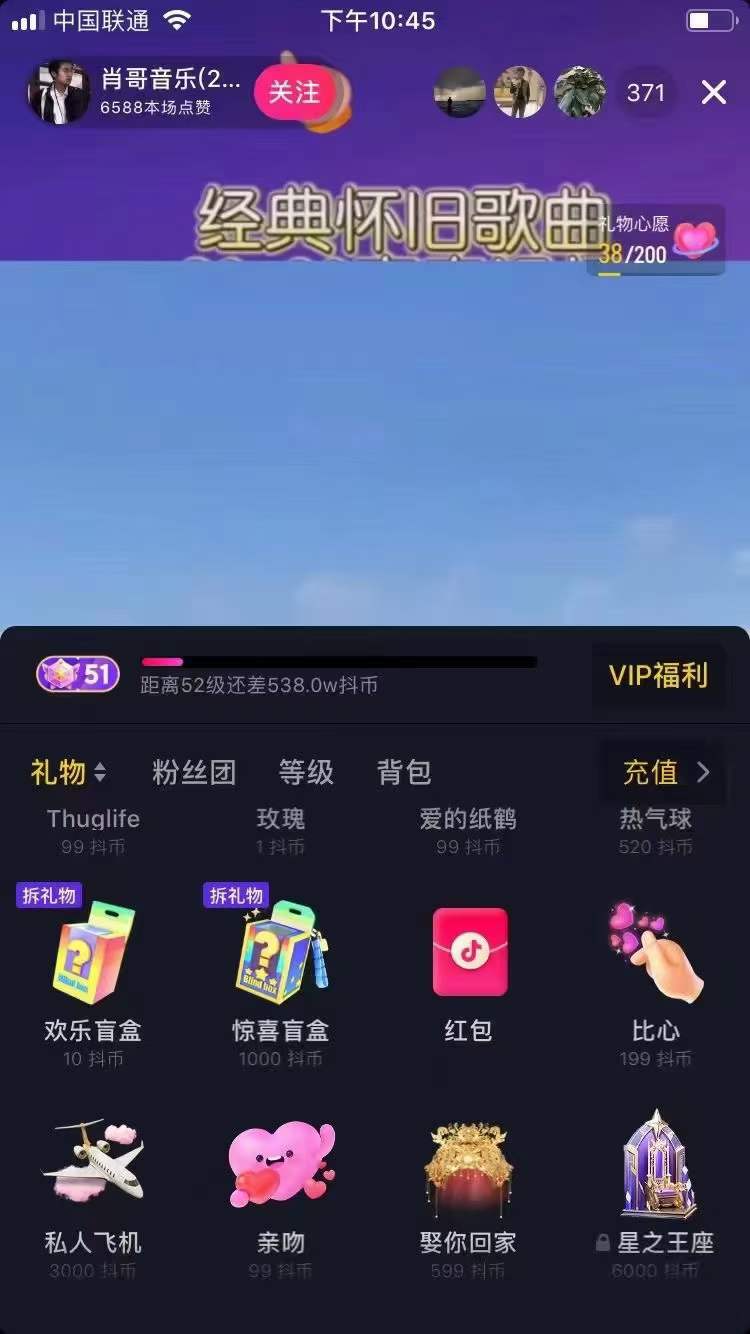Image resolution: width=750 pixels, height=1334 pixels.
Task: Follow 肖哥音乐 with 关注 button
Action: coord(293,93)
